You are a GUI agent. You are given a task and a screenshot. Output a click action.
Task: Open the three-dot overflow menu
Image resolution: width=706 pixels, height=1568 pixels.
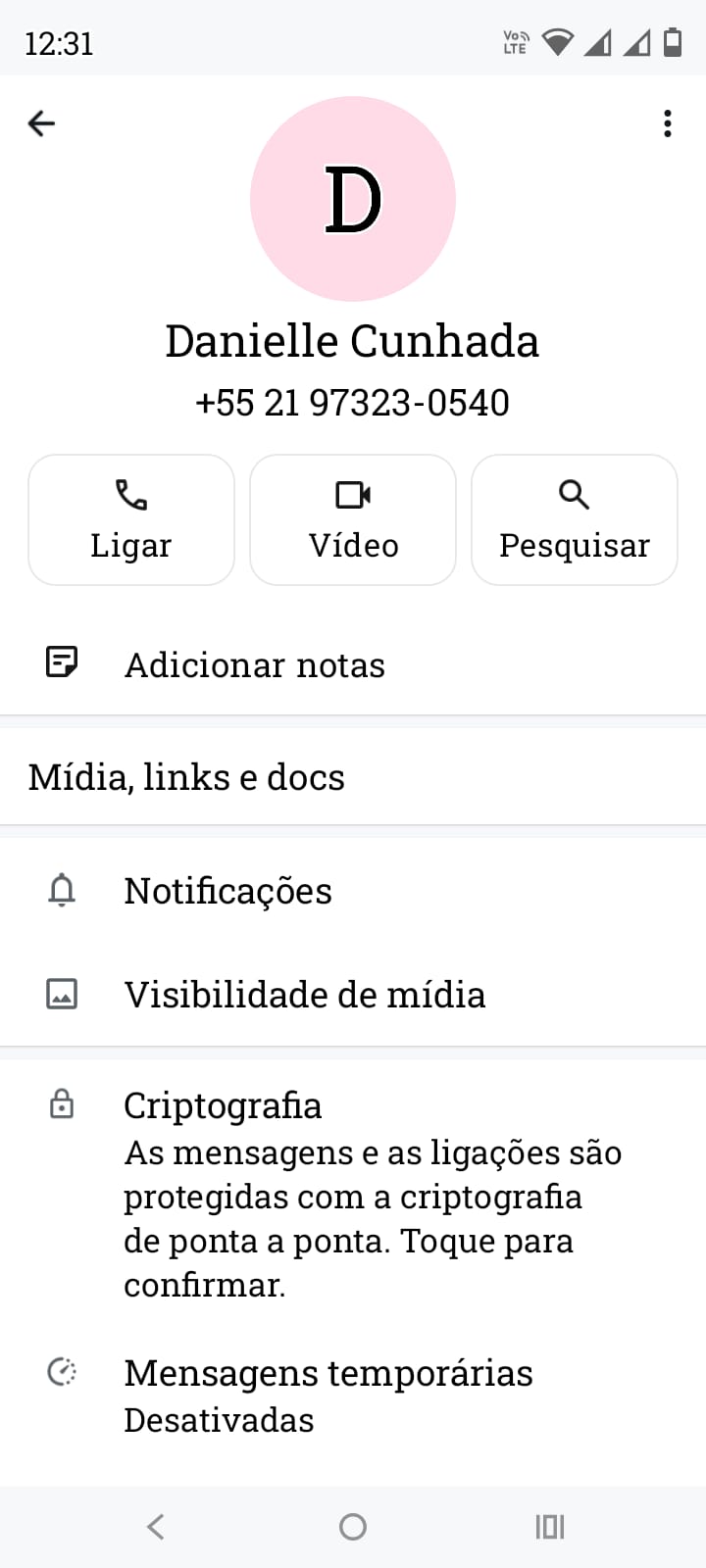[668, 123]
